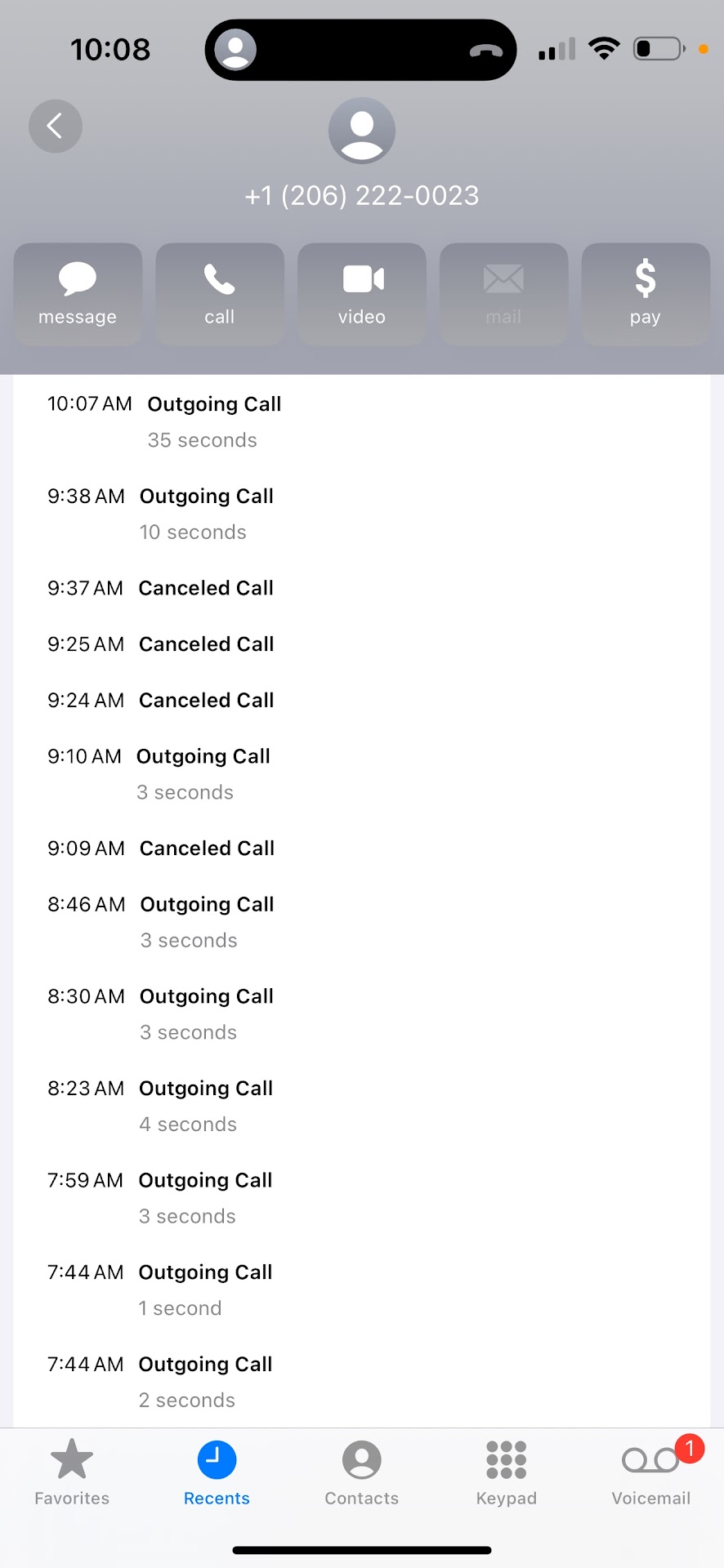Open the Contacts tab
The image size is (724, 1568).
(361, 1472)
